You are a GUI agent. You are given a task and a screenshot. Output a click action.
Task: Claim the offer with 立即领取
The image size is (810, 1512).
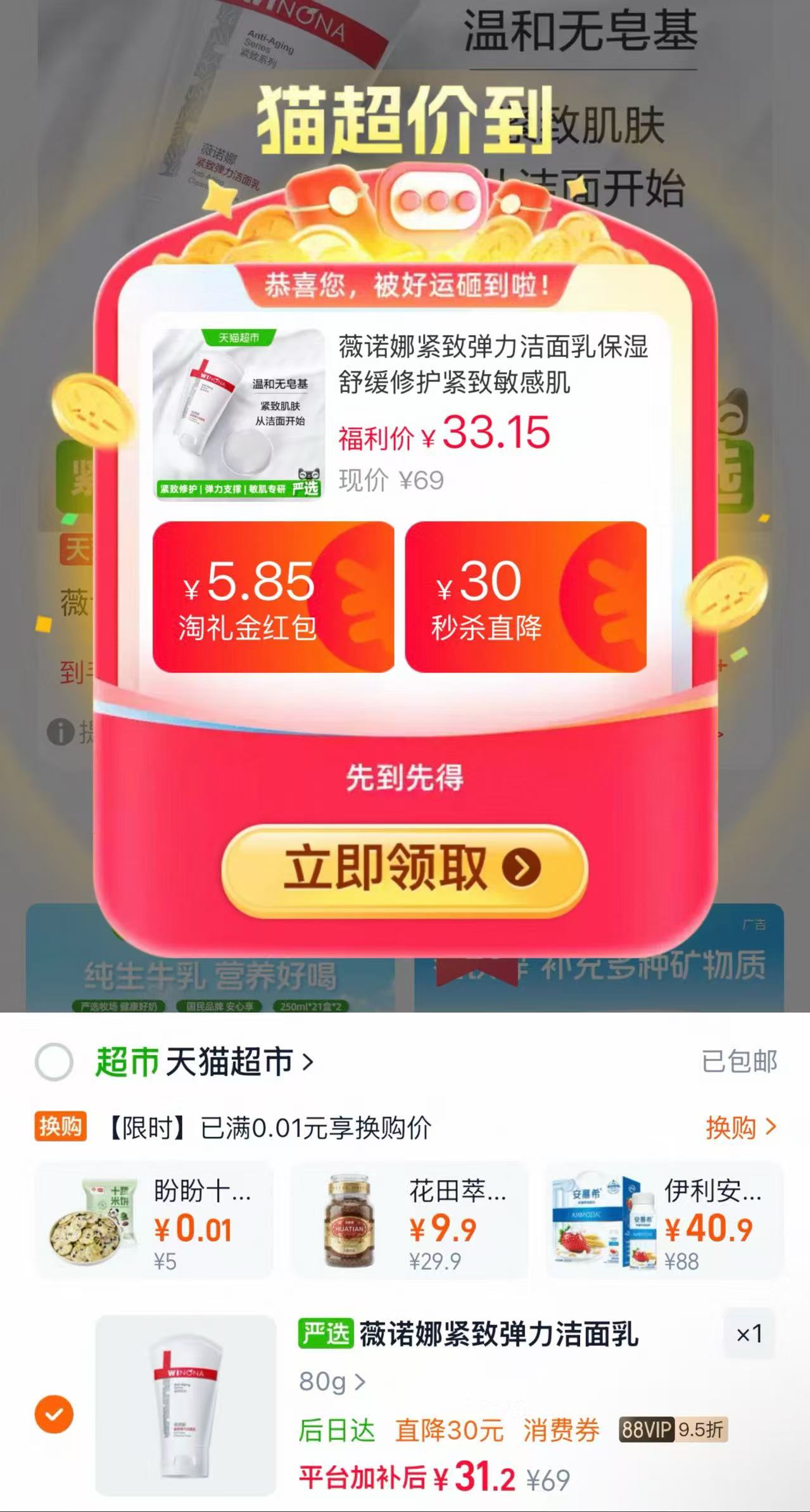tap(405, 869)
